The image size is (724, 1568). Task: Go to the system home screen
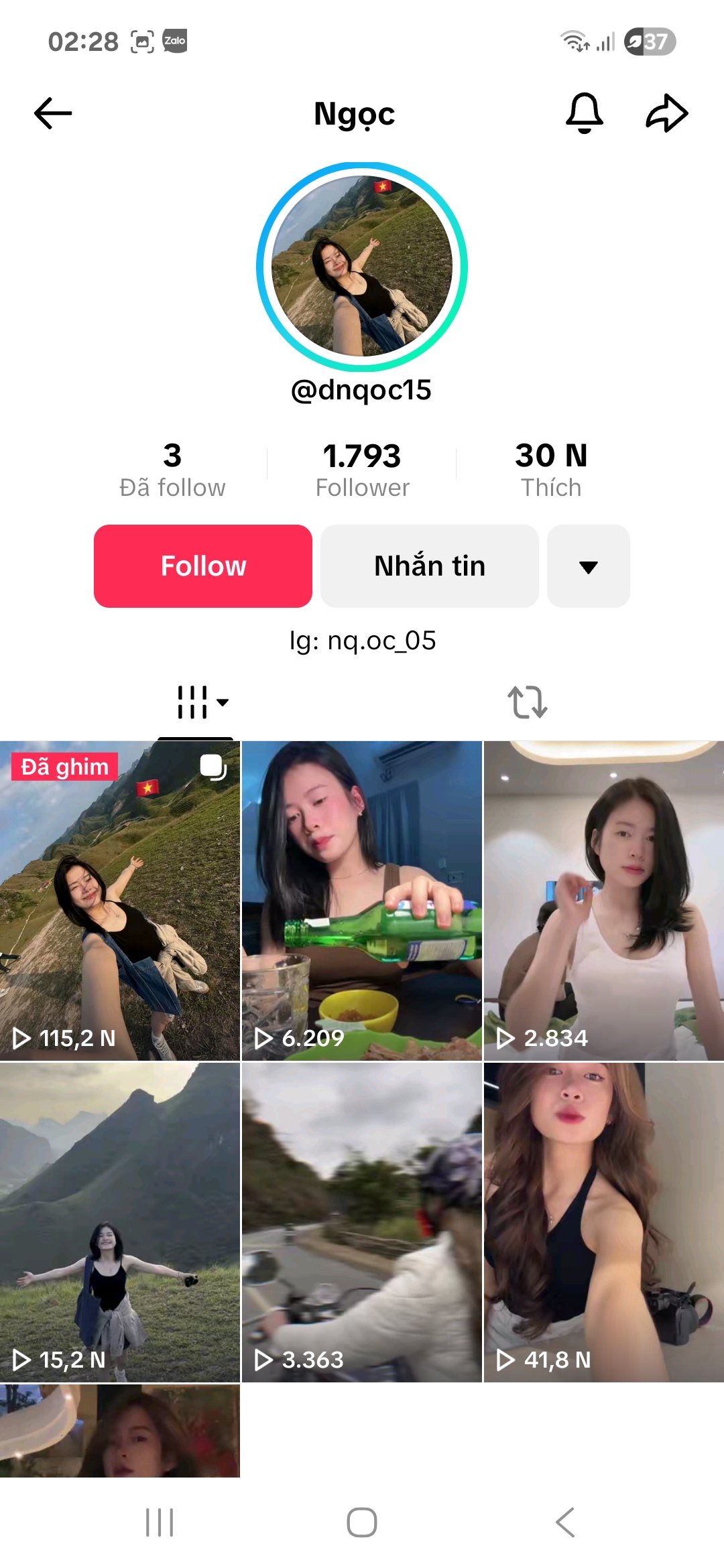(362, 1522)
